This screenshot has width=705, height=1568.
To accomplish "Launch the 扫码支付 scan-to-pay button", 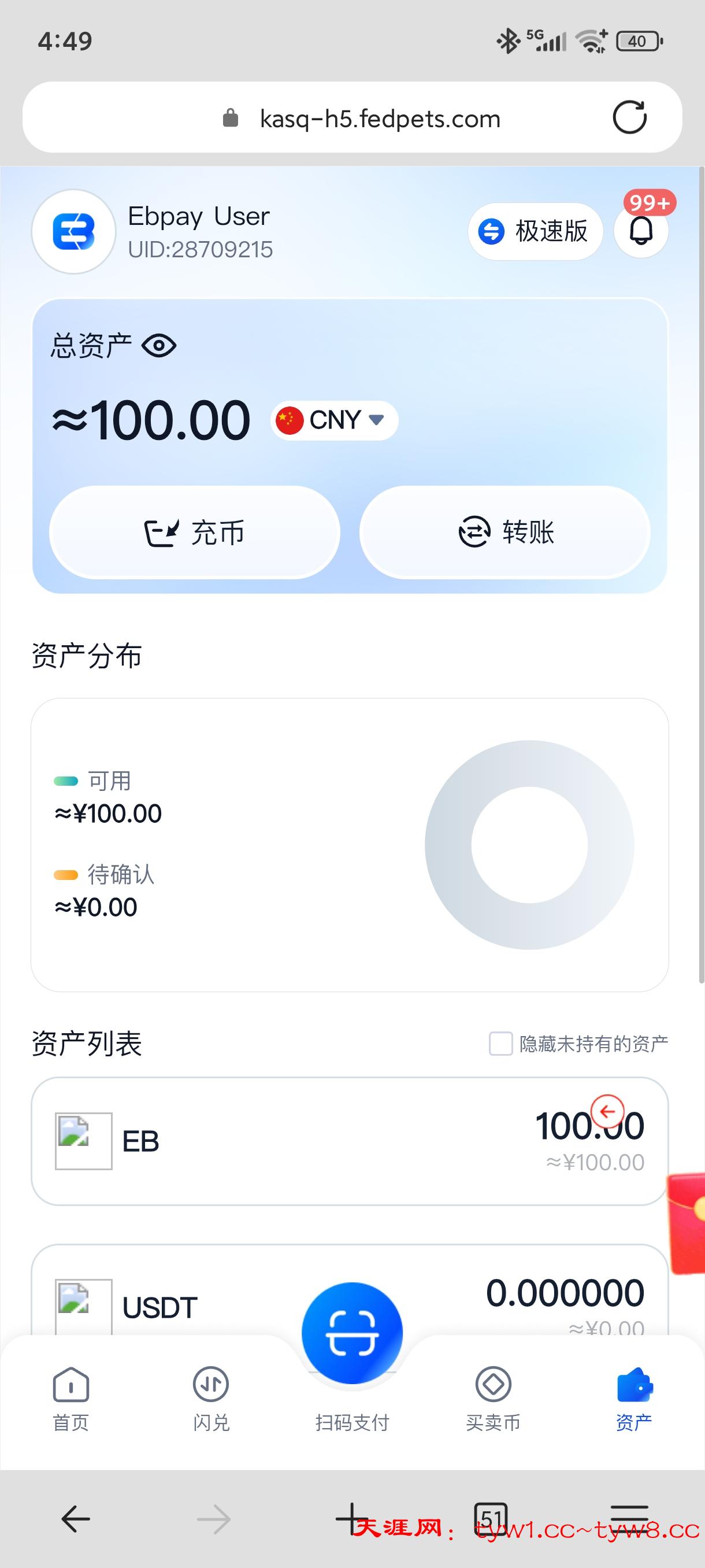I will coord(352,1333).
